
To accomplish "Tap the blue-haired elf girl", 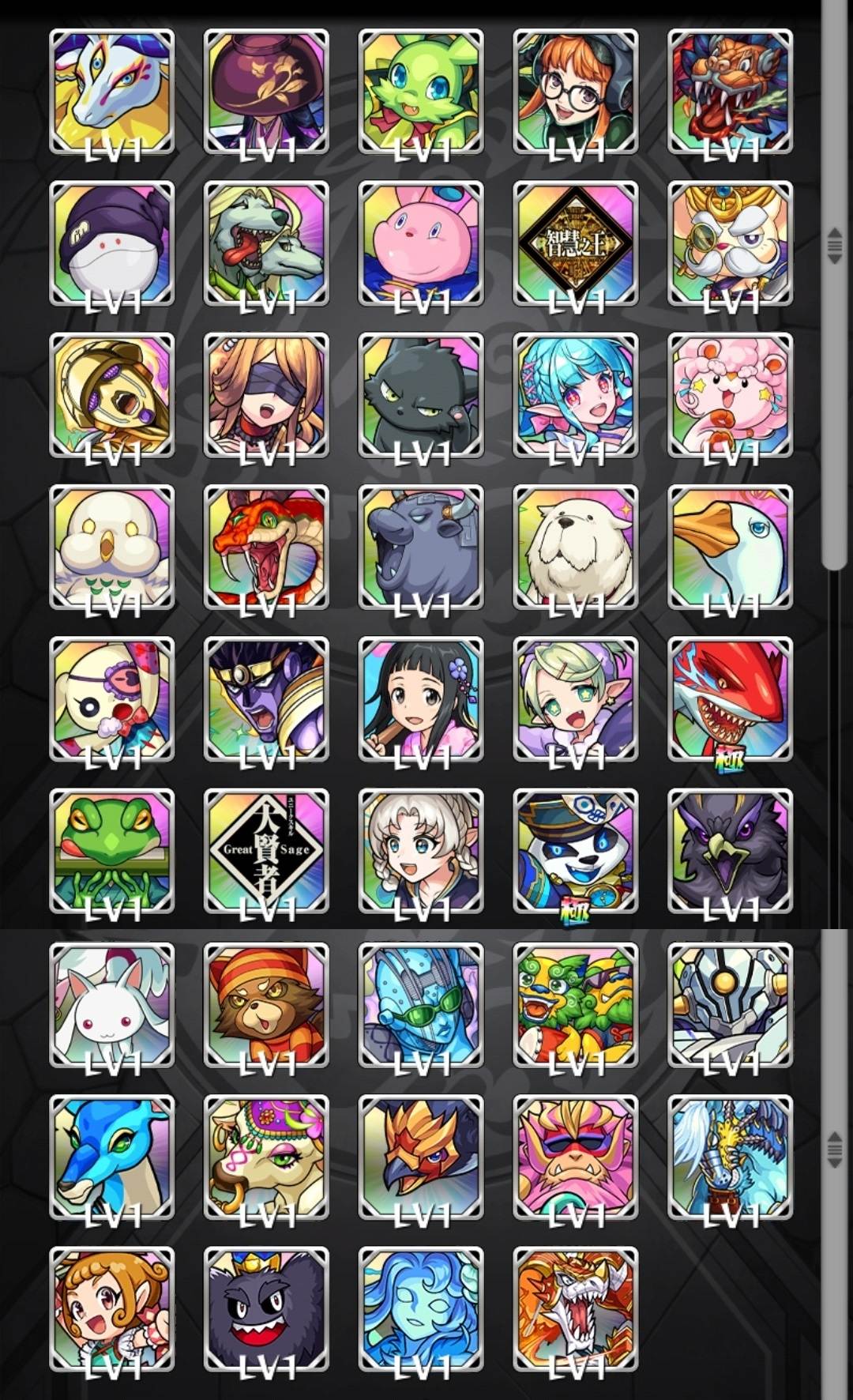I will [575, 394].
